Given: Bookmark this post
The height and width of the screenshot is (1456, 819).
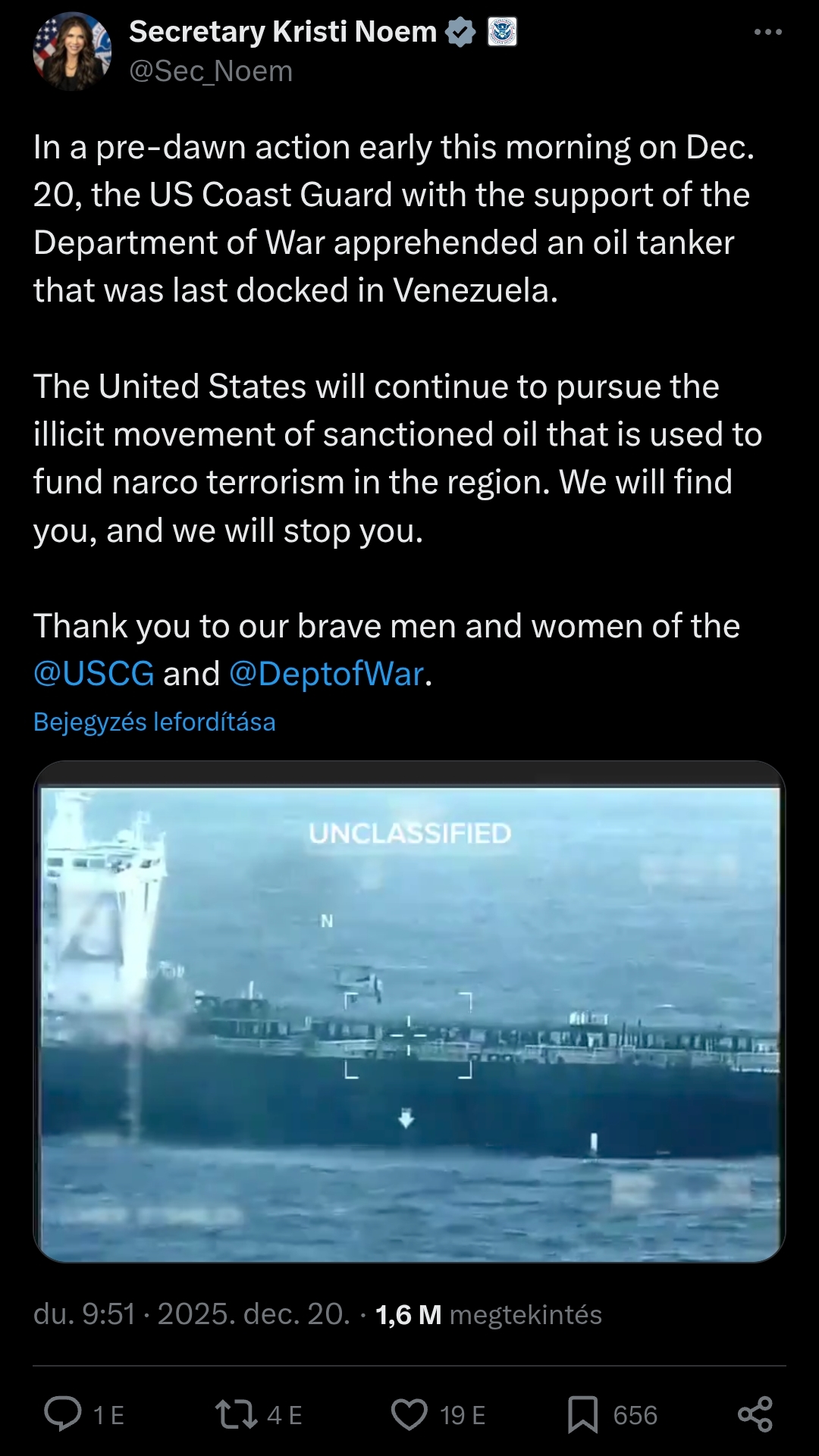Looking at the screenshot, I should coord(582,1414).
